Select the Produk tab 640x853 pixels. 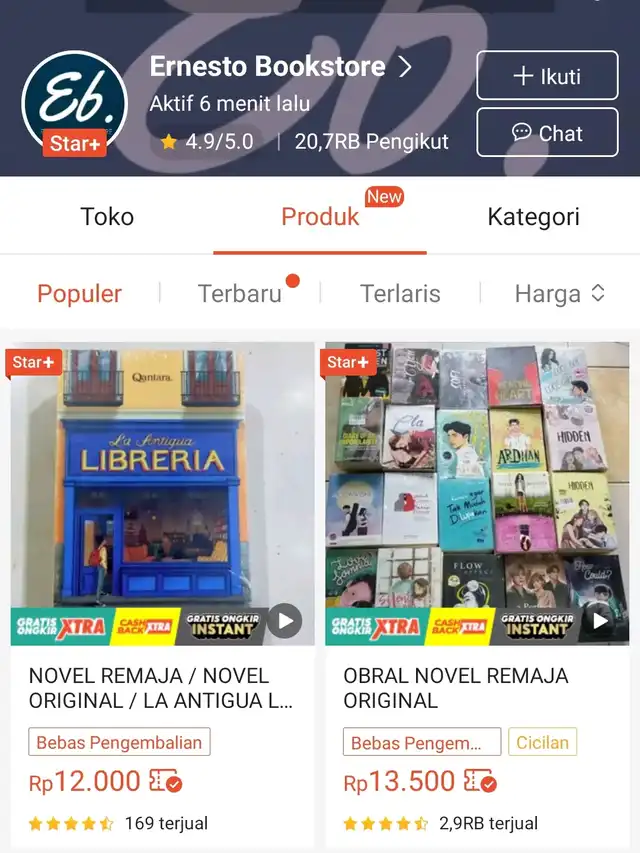[320, 216]
